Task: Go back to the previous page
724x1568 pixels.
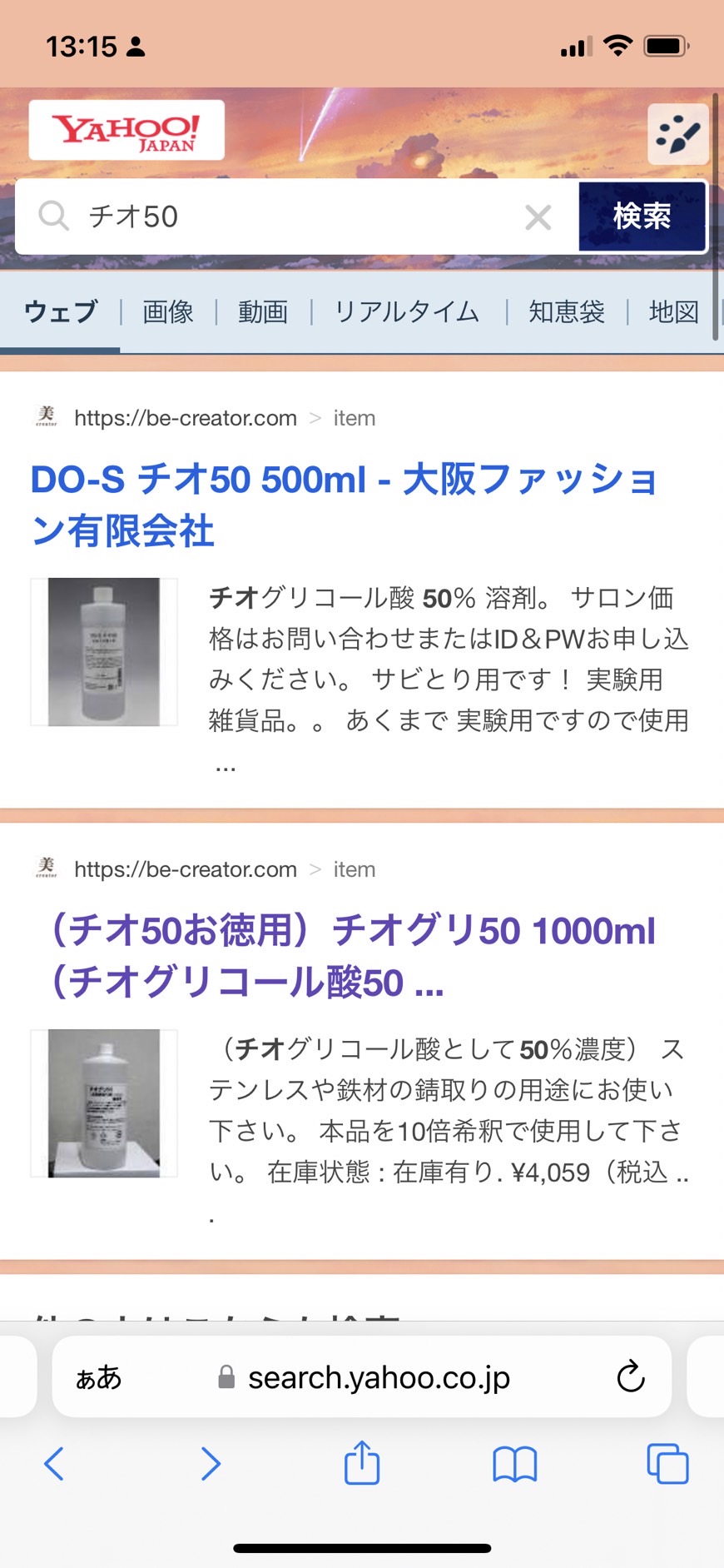Action: 54,1463
